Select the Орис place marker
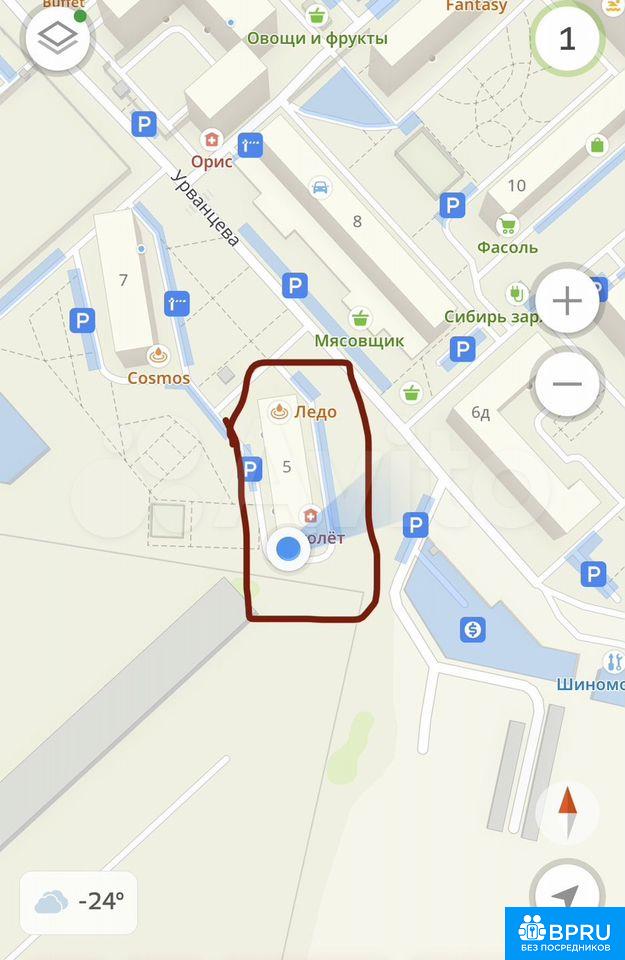This screenshot has width=625, height=960. (211, 139)
